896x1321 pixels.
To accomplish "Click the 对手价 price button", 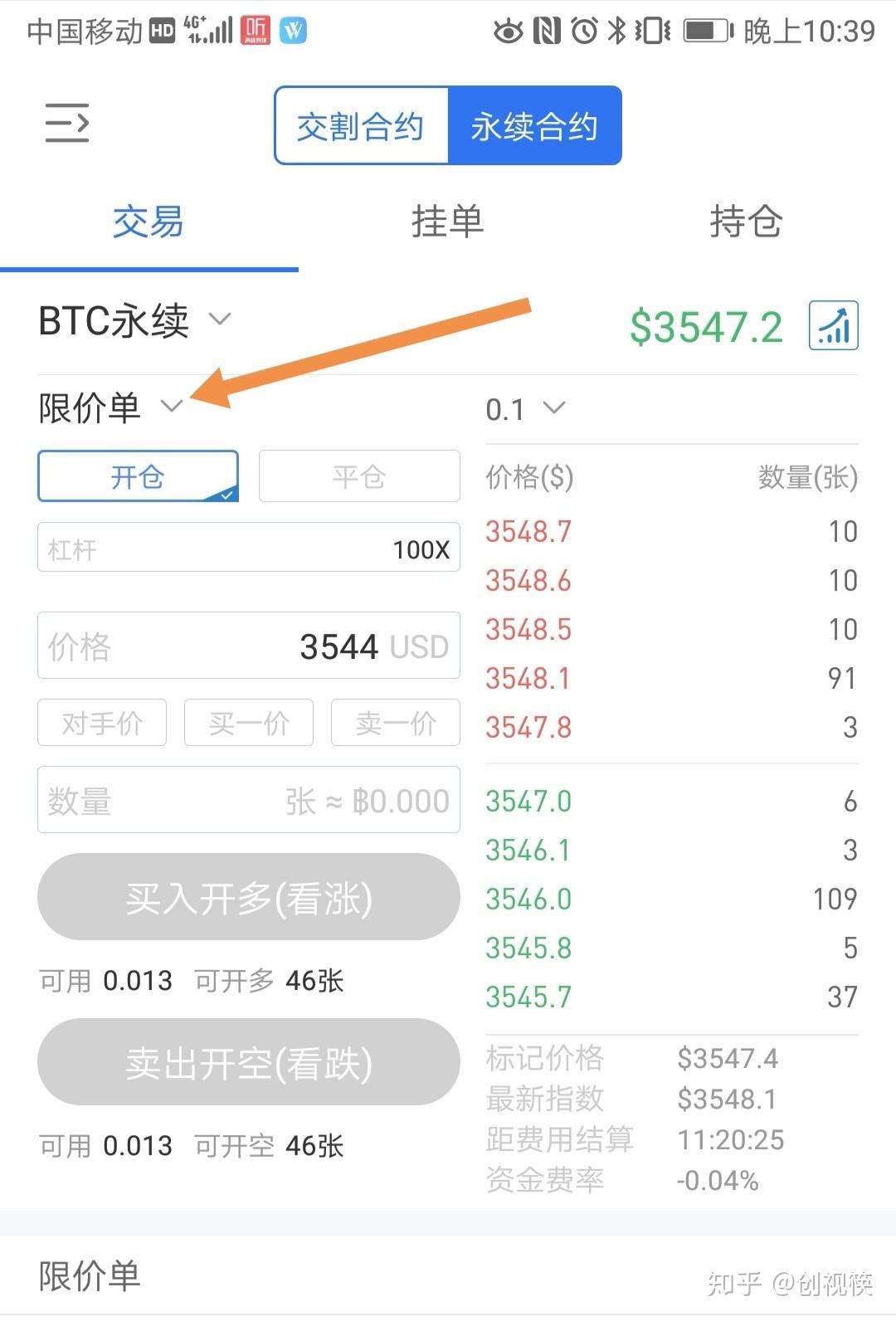I will pyautogui.click(x=101, y=723).
